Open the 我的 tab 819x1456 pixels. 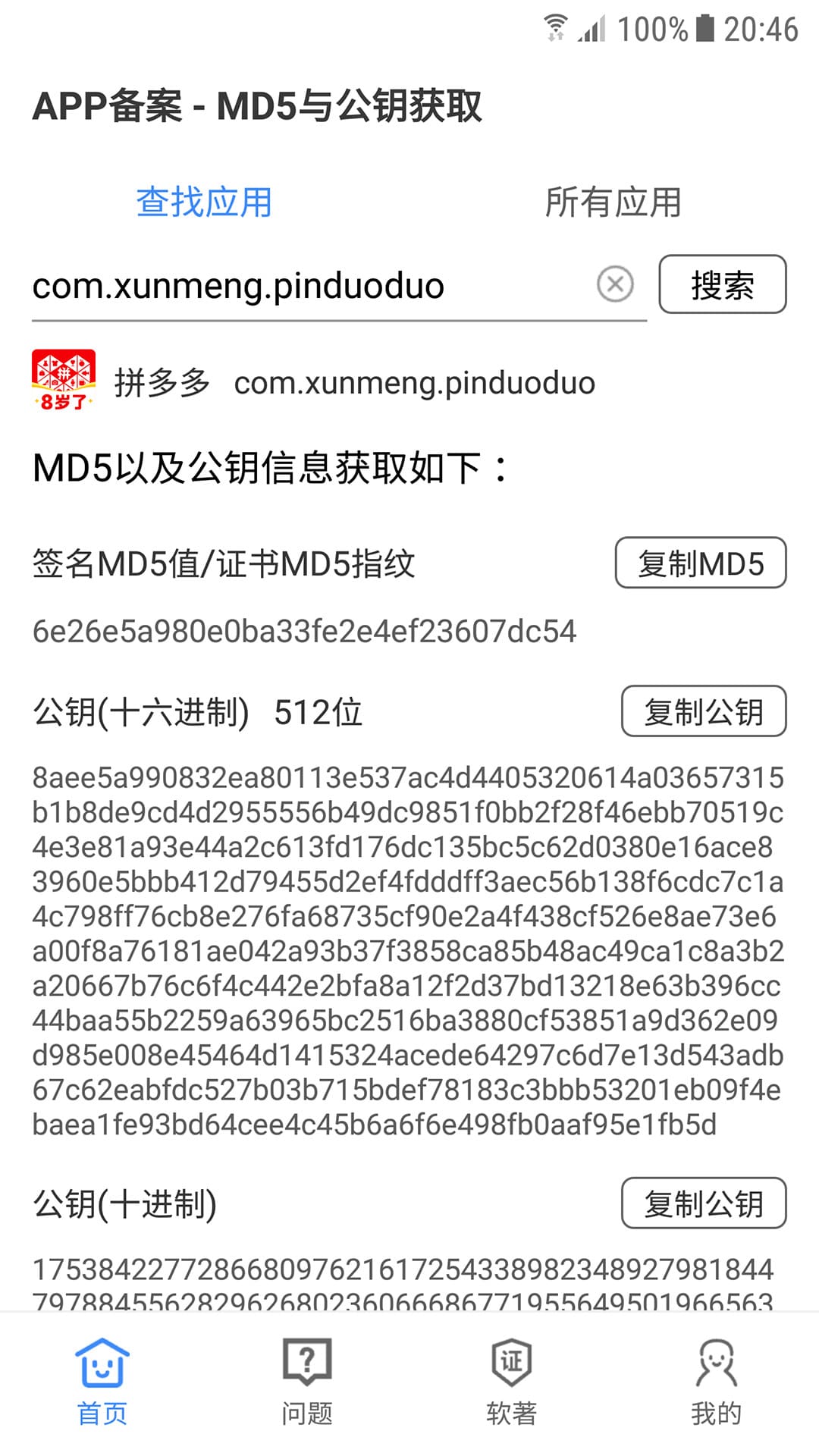[x=717, y=1382]
